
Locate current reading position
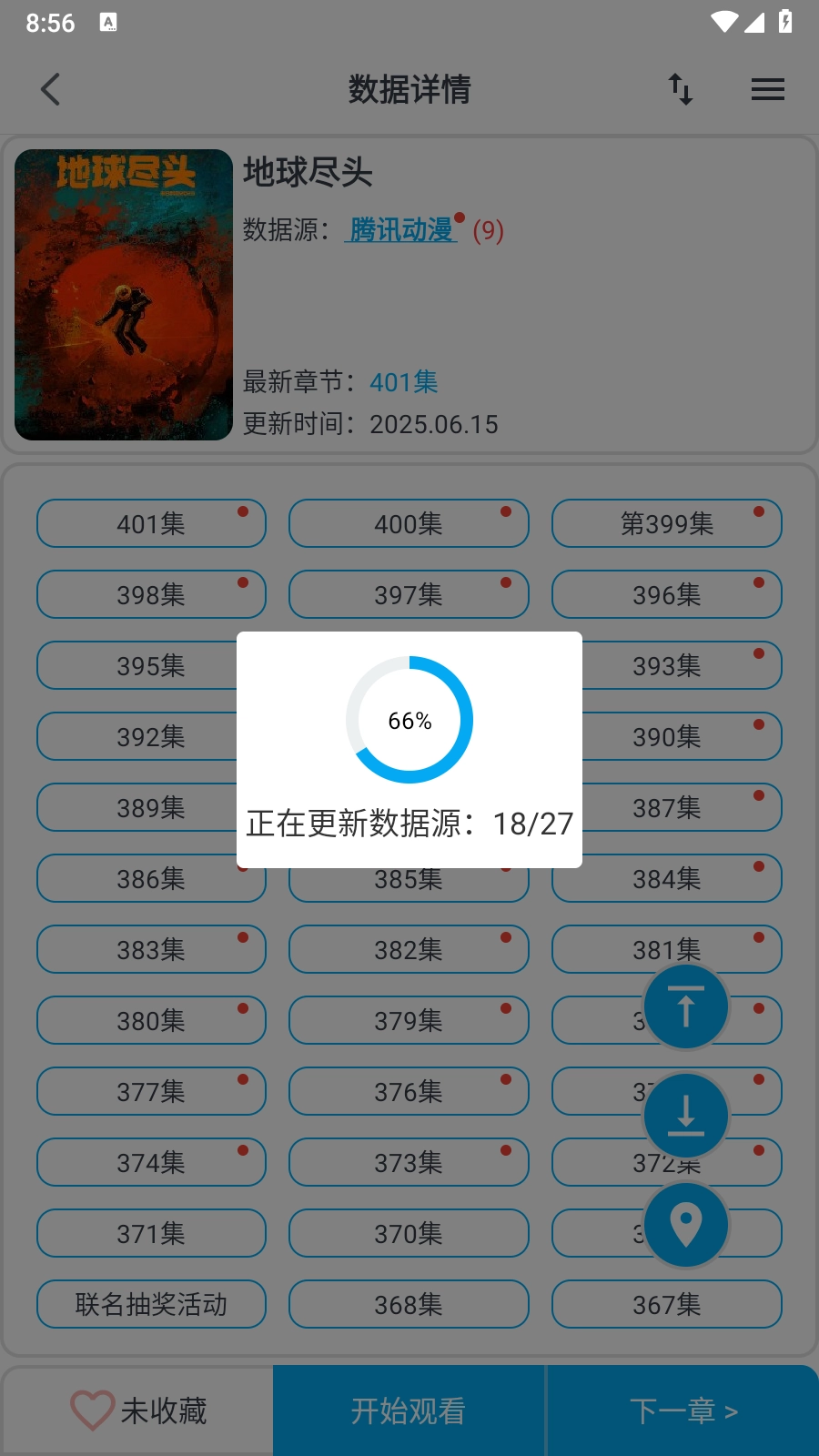pos(685,1225)
